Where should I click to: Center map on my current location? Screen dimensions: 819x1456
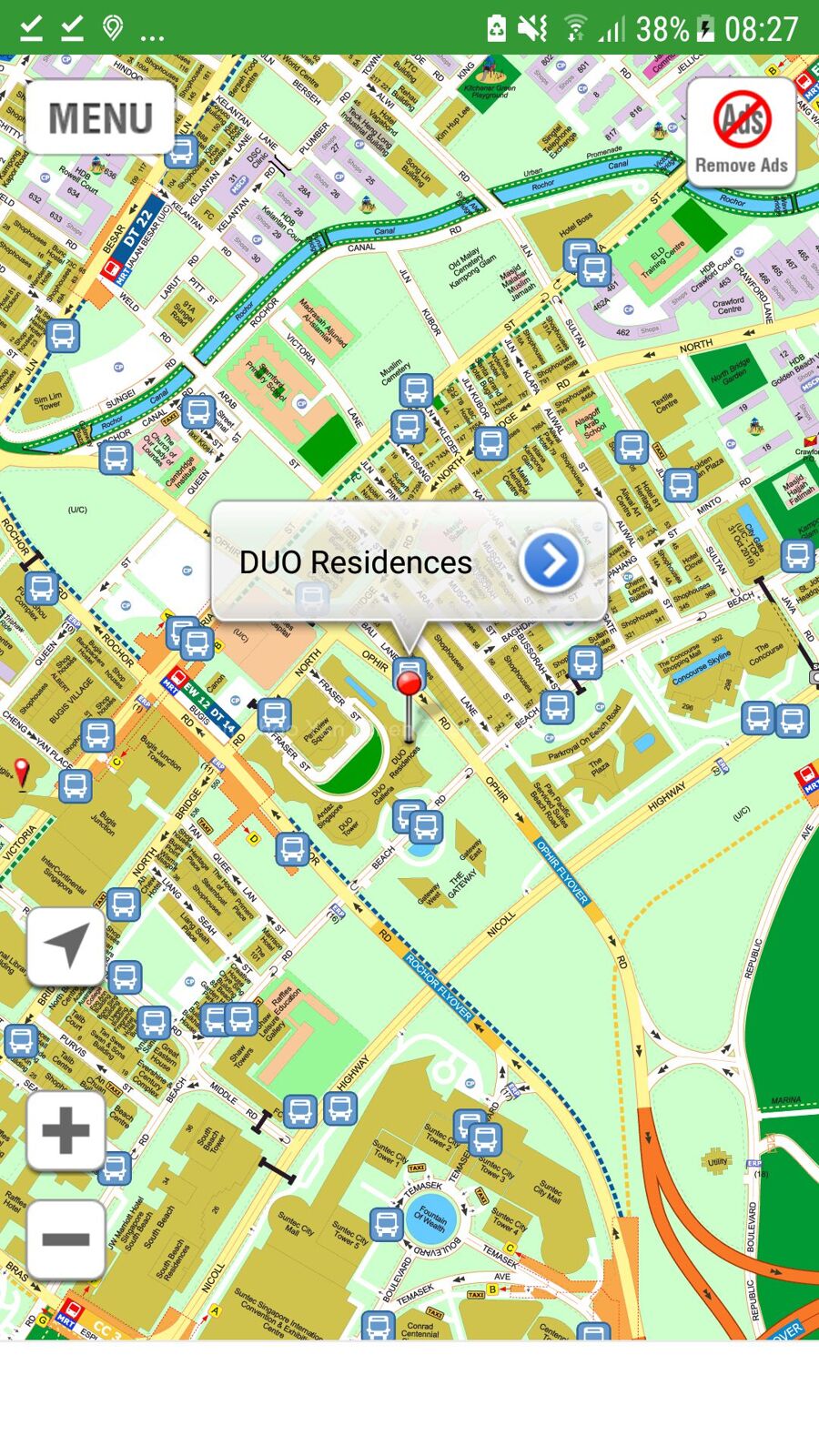click(x=66, y=946)
